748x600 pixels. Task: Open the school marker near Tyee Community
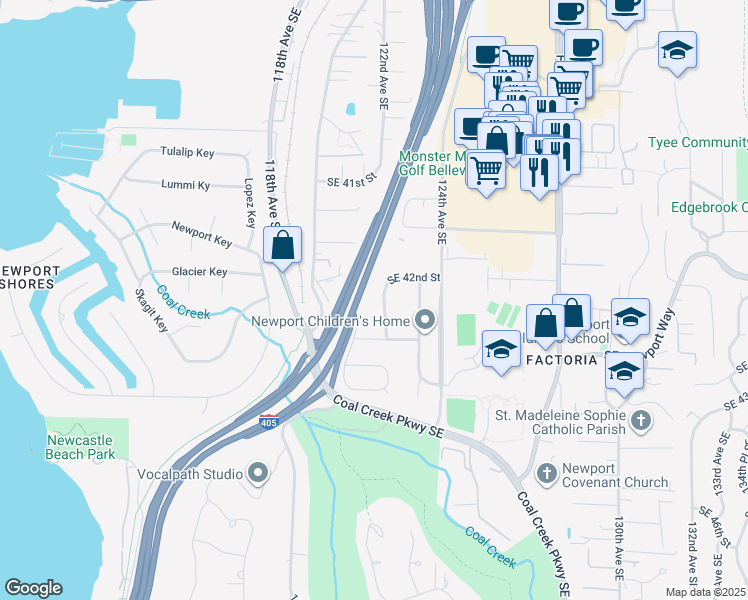click(677, 51)
